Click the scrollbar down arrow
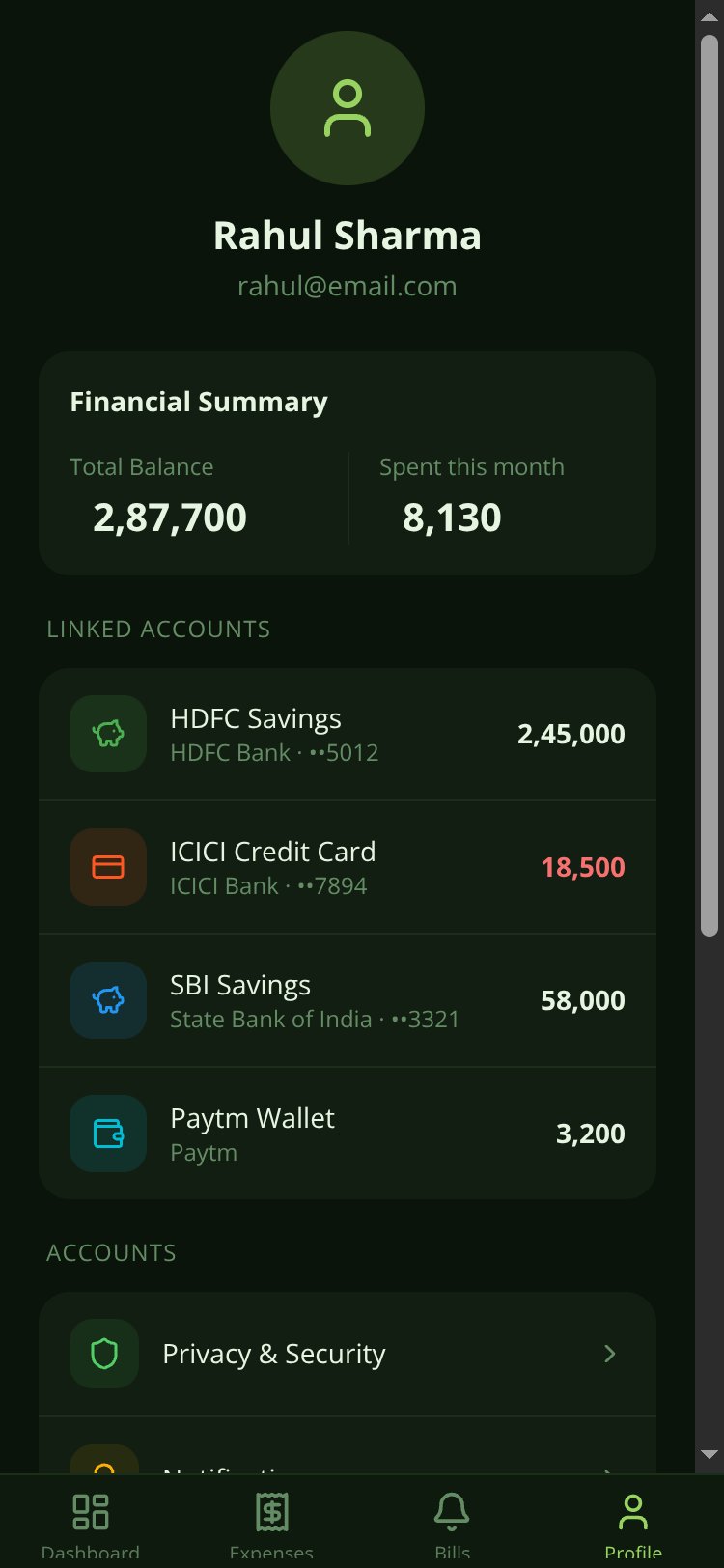The width and height of the screenshot is (724, 1568). click(710, 1454)
